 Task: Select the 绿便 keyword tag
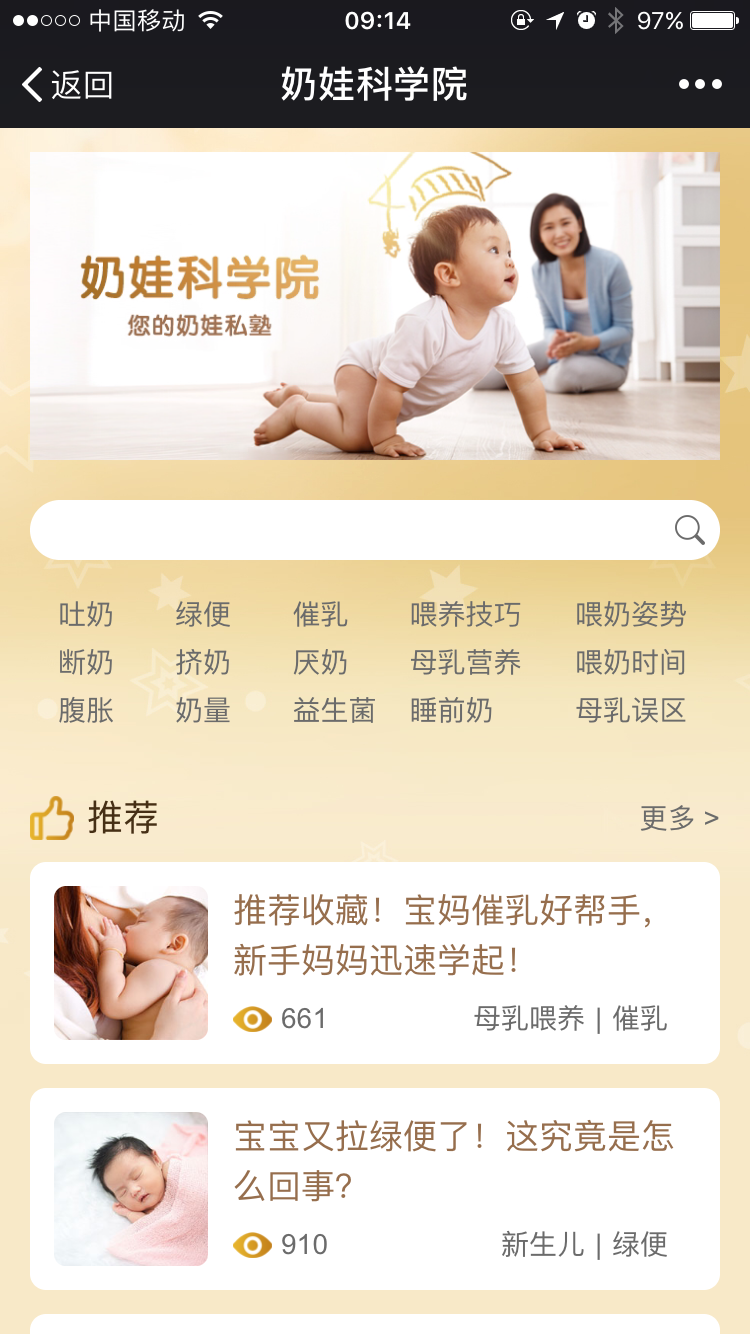pyautogui.click(x=203, y=614)
